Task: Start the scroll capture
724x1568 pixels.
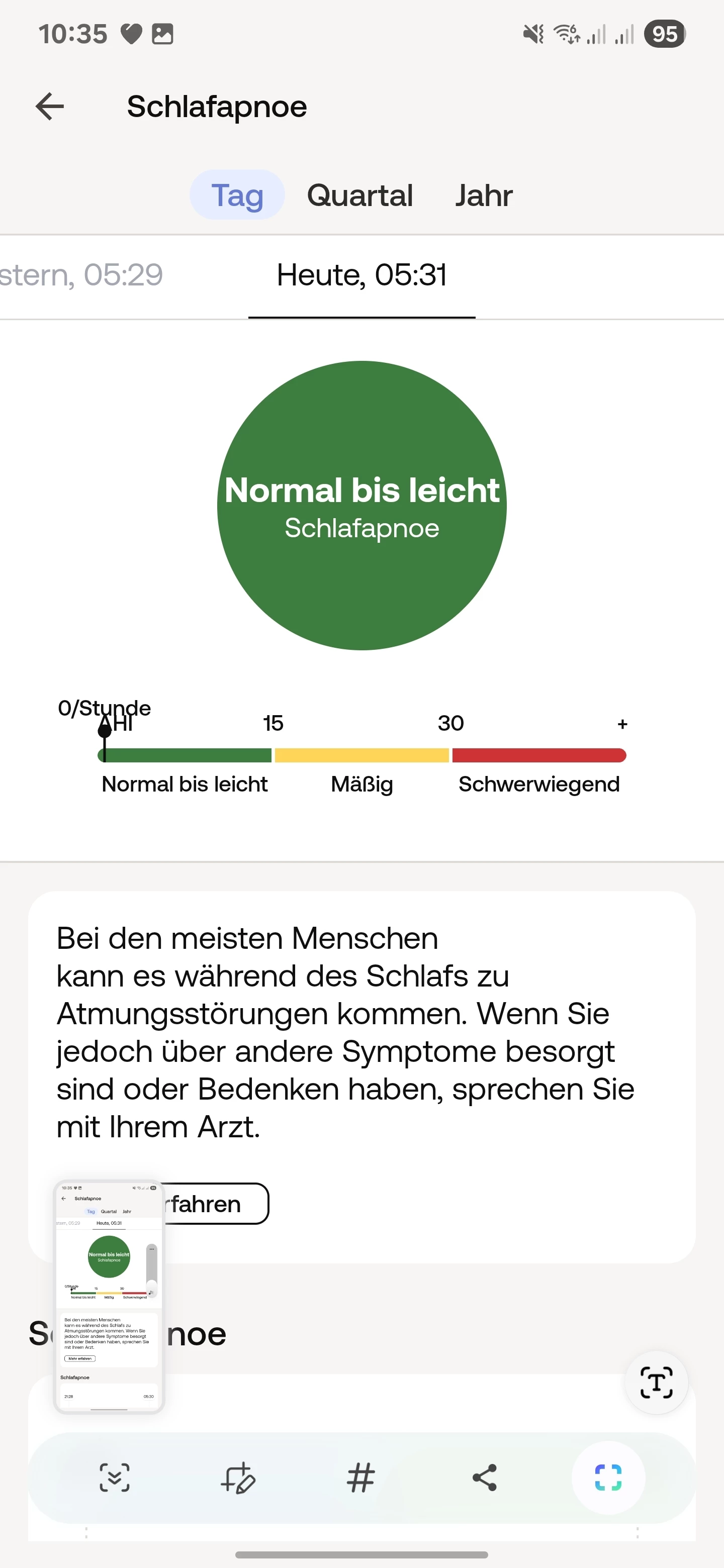Action: pos(115,1478)
